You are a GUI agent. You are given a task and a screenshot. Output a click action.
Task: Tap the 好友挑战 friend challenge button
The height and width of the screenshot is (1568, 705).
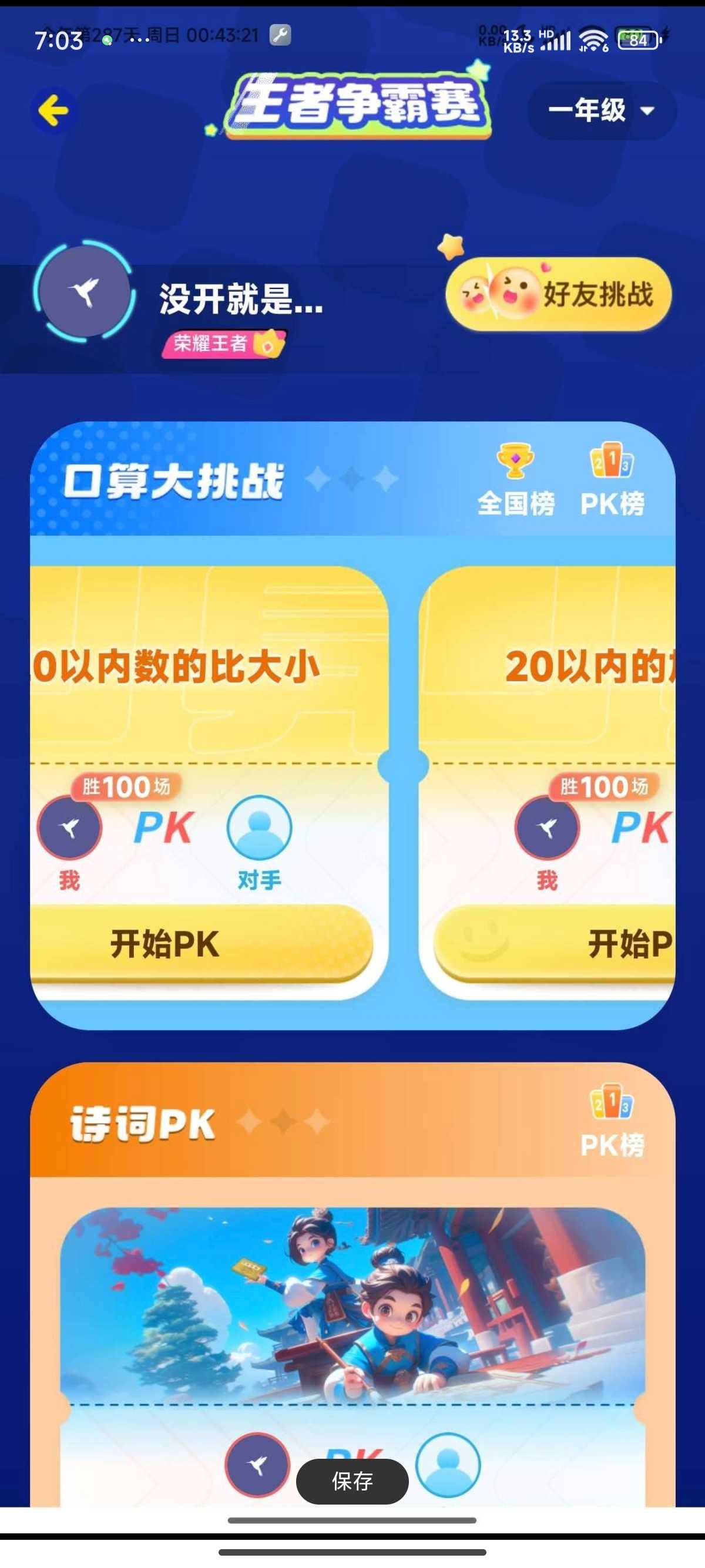coord(558,295)
